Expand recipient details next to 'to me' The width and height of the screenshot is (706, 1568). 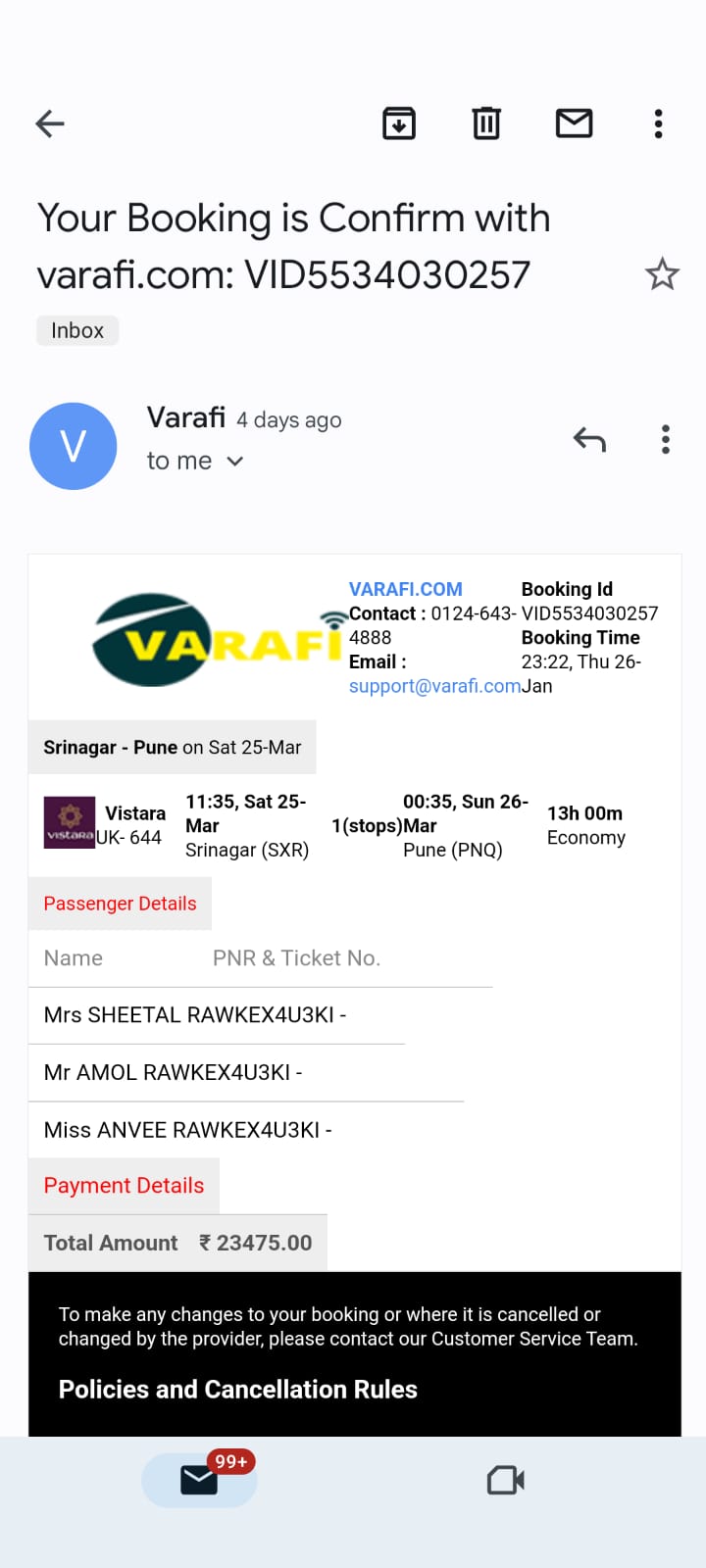coord(234,461)
